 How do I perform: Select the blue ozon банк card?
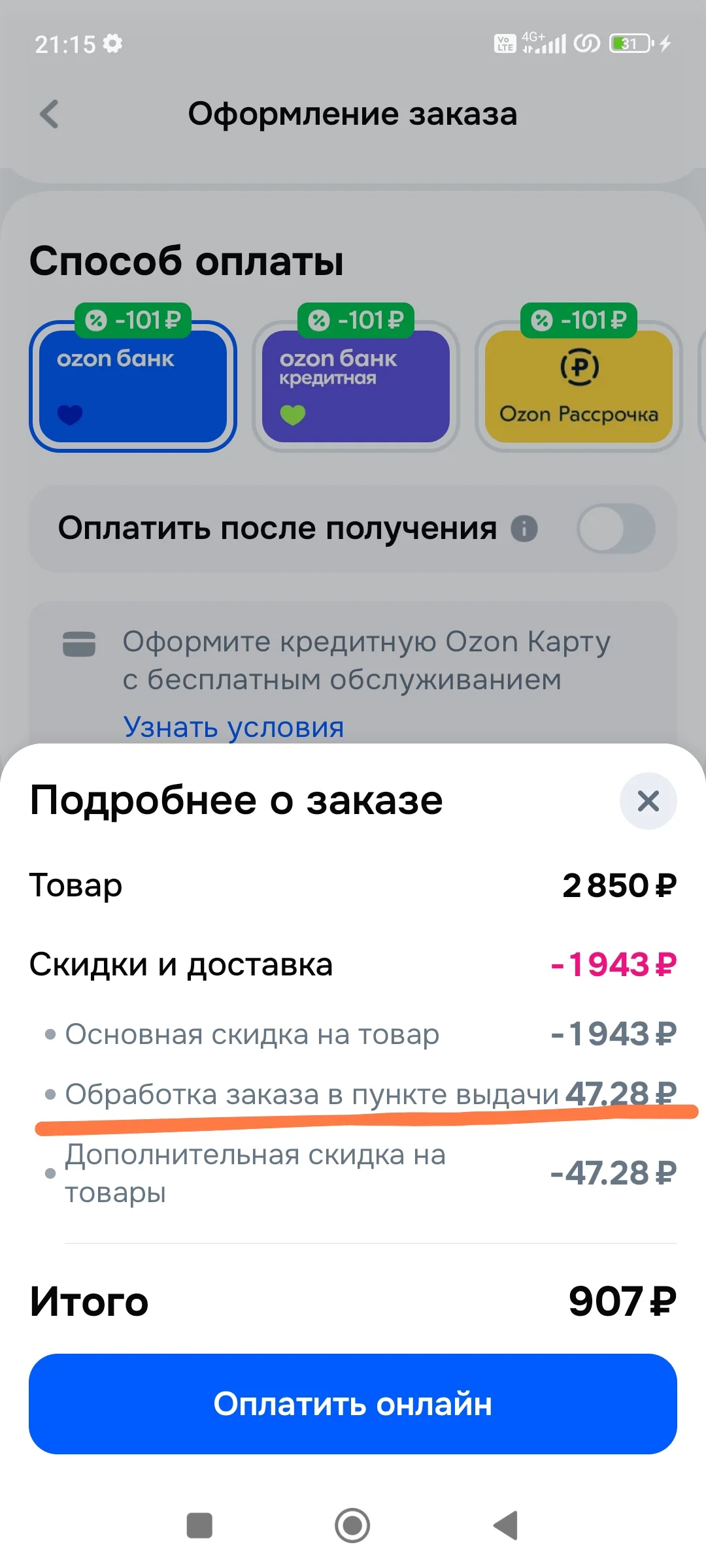[x=133, y=386]
